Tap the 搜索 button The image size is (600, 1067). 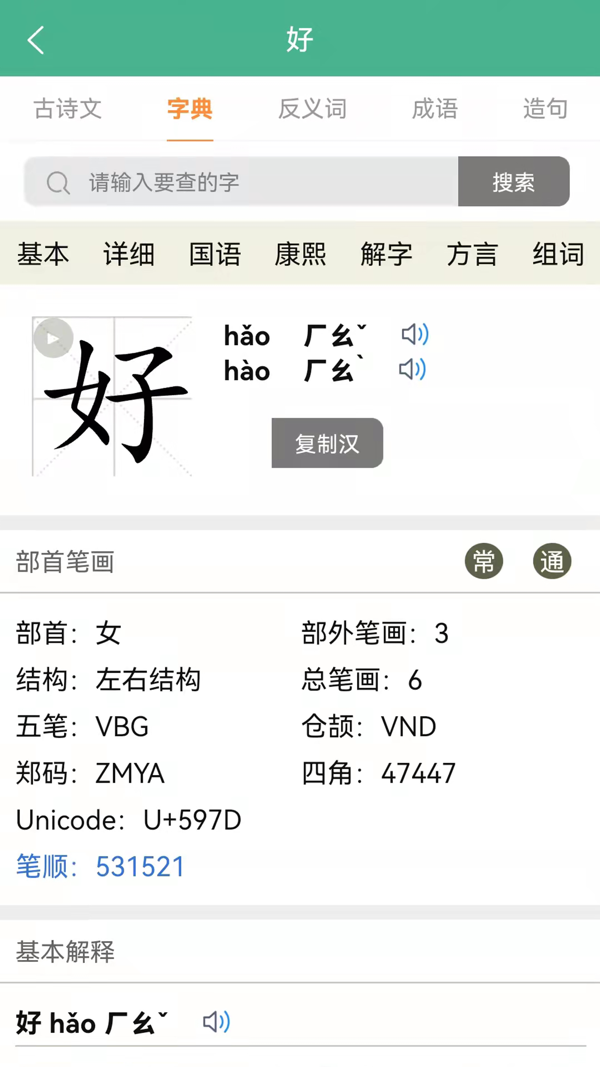click(513, 182)
